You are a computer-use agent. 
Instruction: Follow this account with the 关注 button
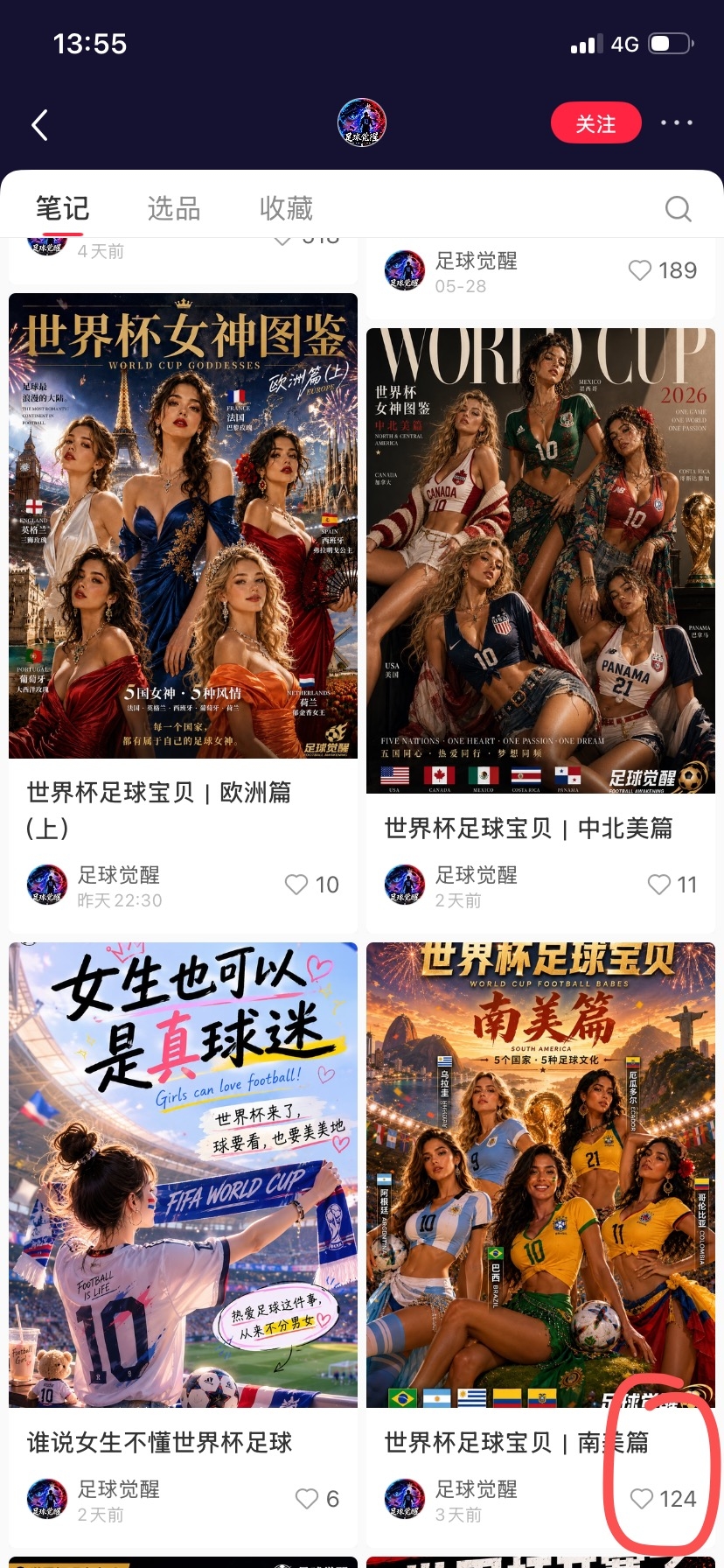(x=596, y=123)
